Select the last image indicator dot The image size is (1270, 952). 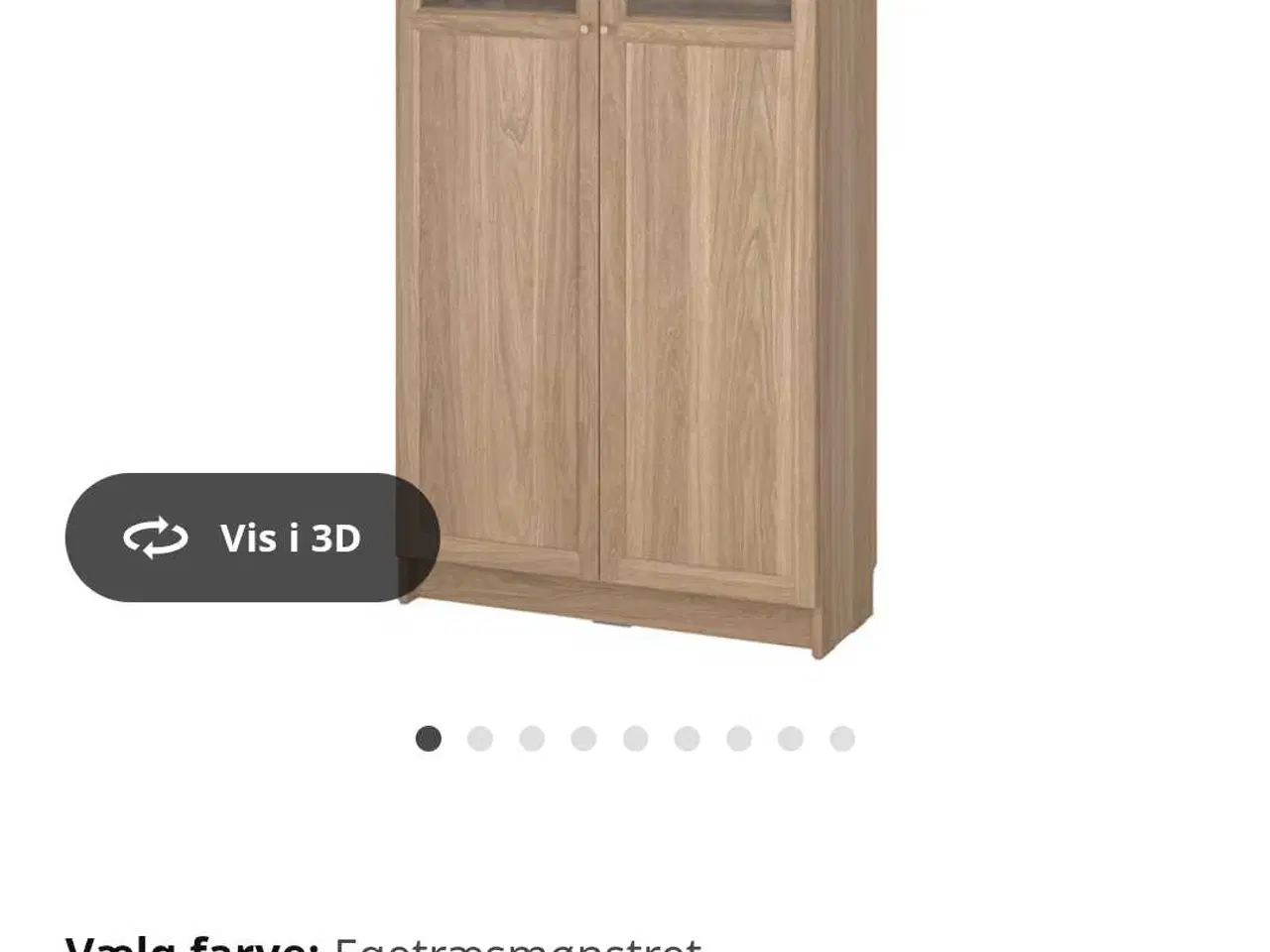point(842,739)
